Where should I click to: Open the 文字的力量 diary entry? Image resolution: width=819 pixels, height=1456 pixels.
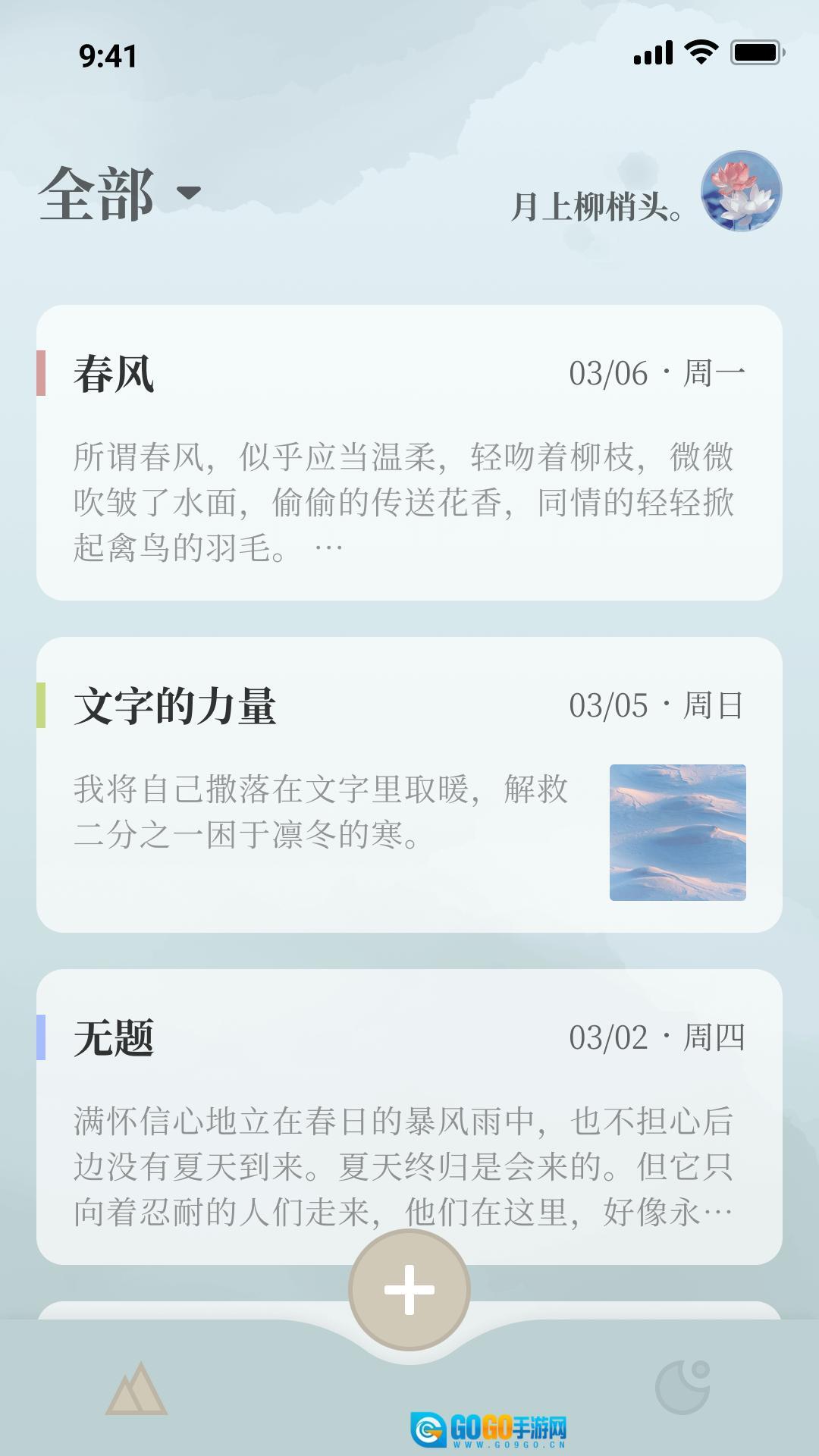tap(409, 785)
